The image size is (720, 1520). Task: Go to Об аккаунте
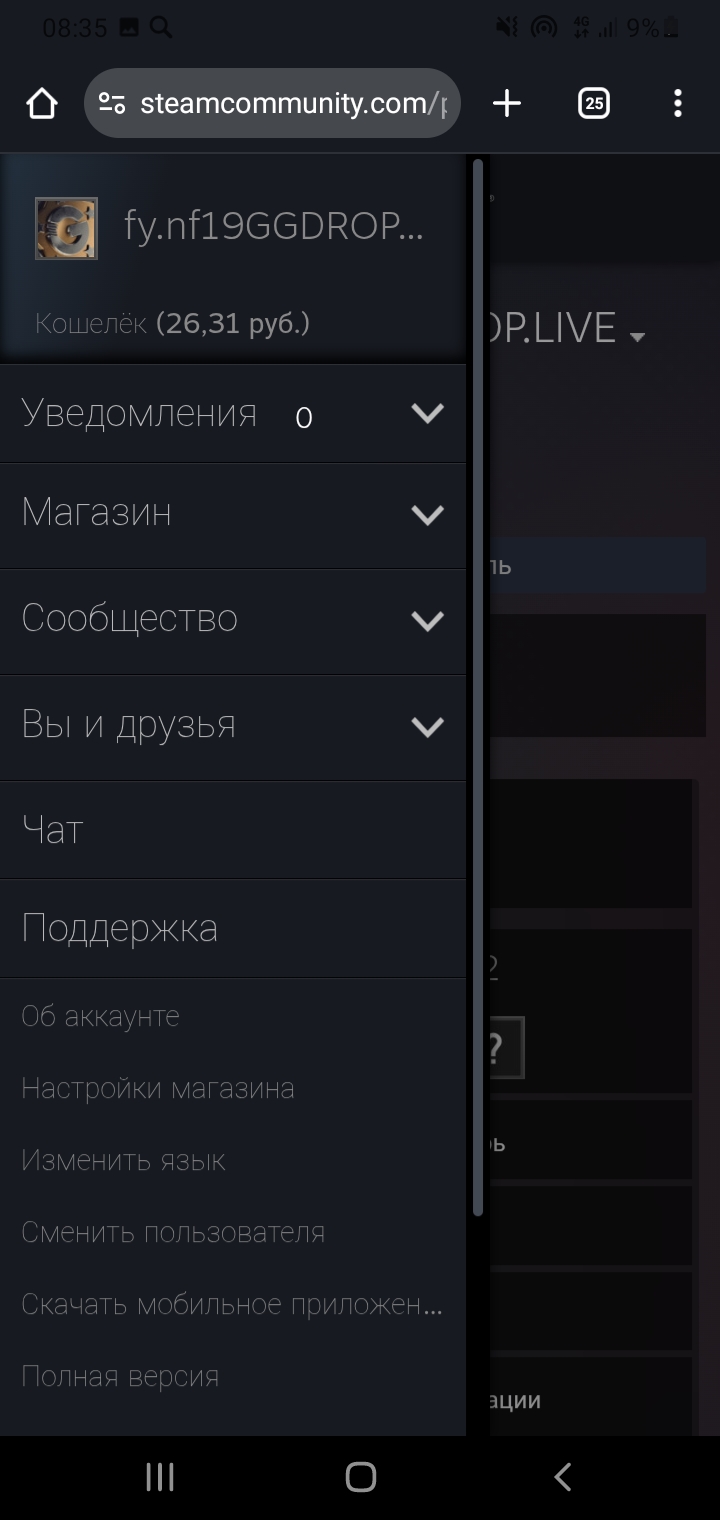[101, 1016]
